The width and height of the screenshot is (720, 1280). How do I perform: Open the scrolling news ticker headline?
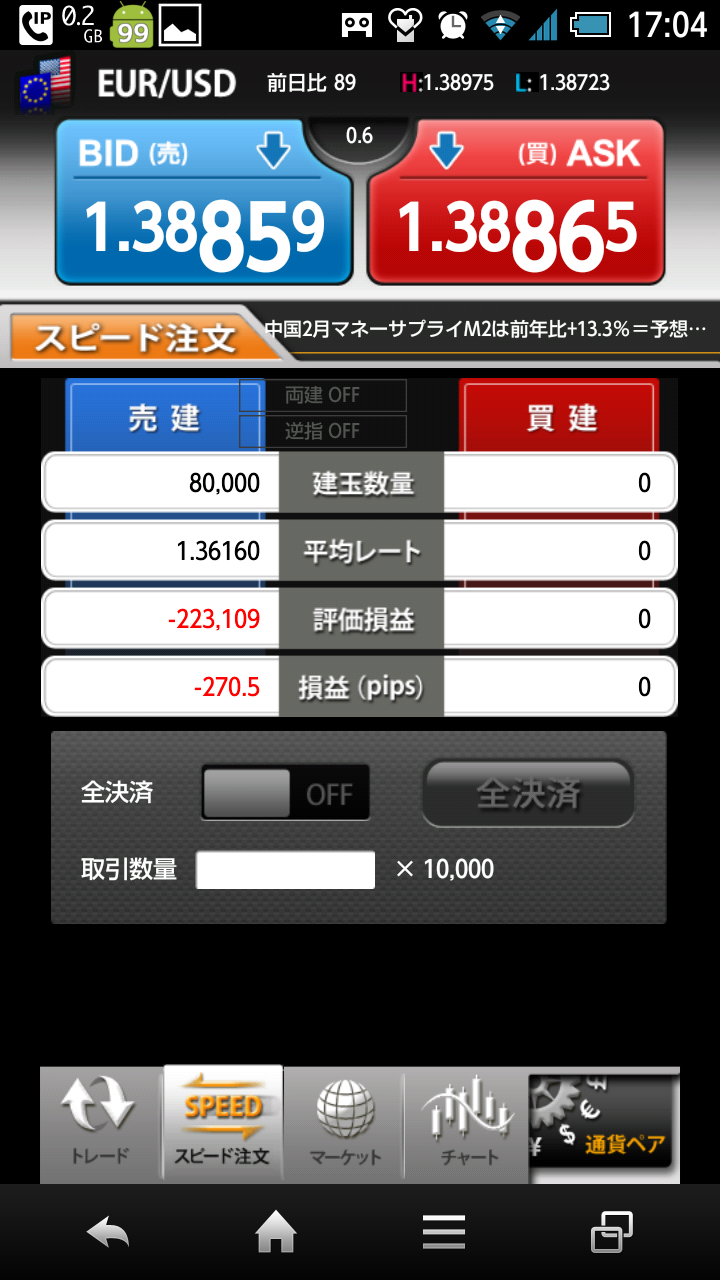click(486, 328)
